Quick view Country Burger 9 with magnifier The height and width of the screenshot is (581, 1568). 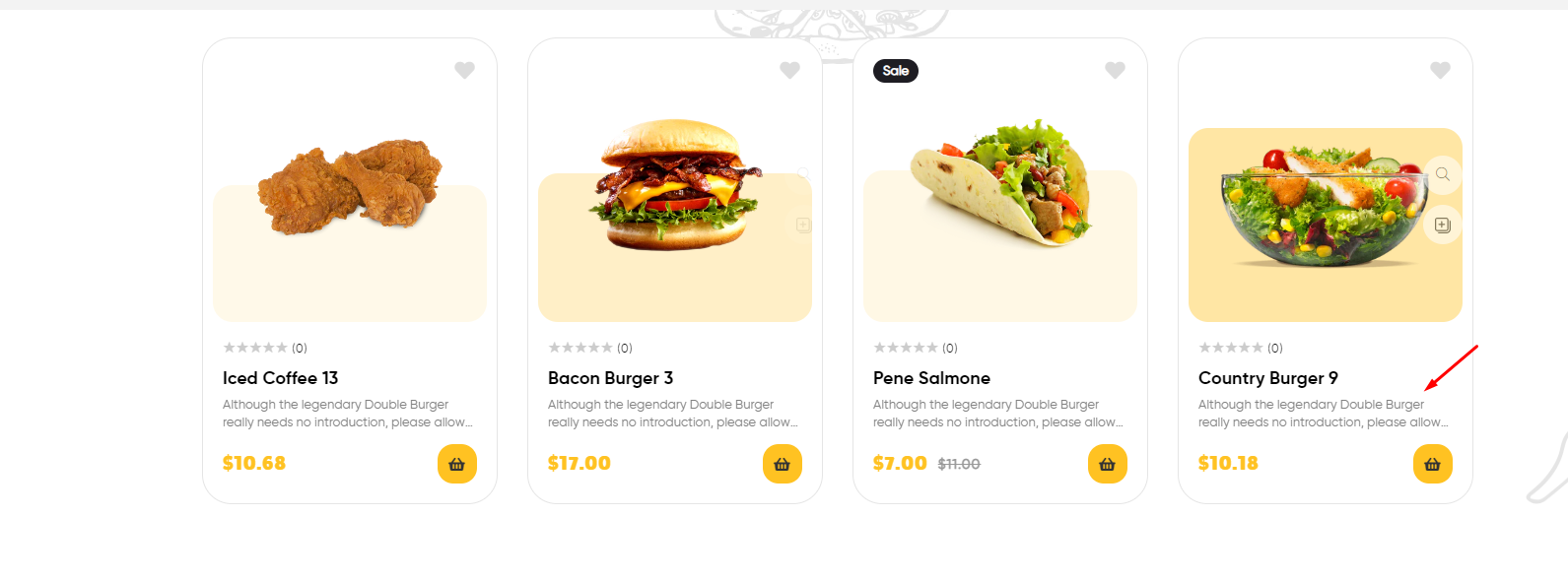[1442, 174]
